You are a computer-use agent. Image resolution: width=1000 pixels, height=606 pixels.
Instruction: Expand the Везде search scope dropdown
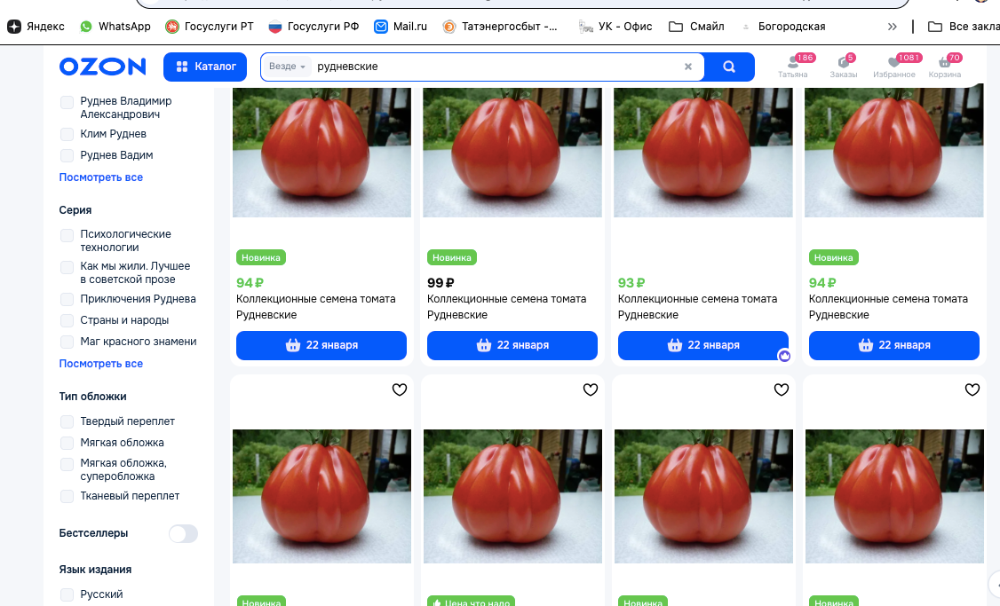click(287, 67)
